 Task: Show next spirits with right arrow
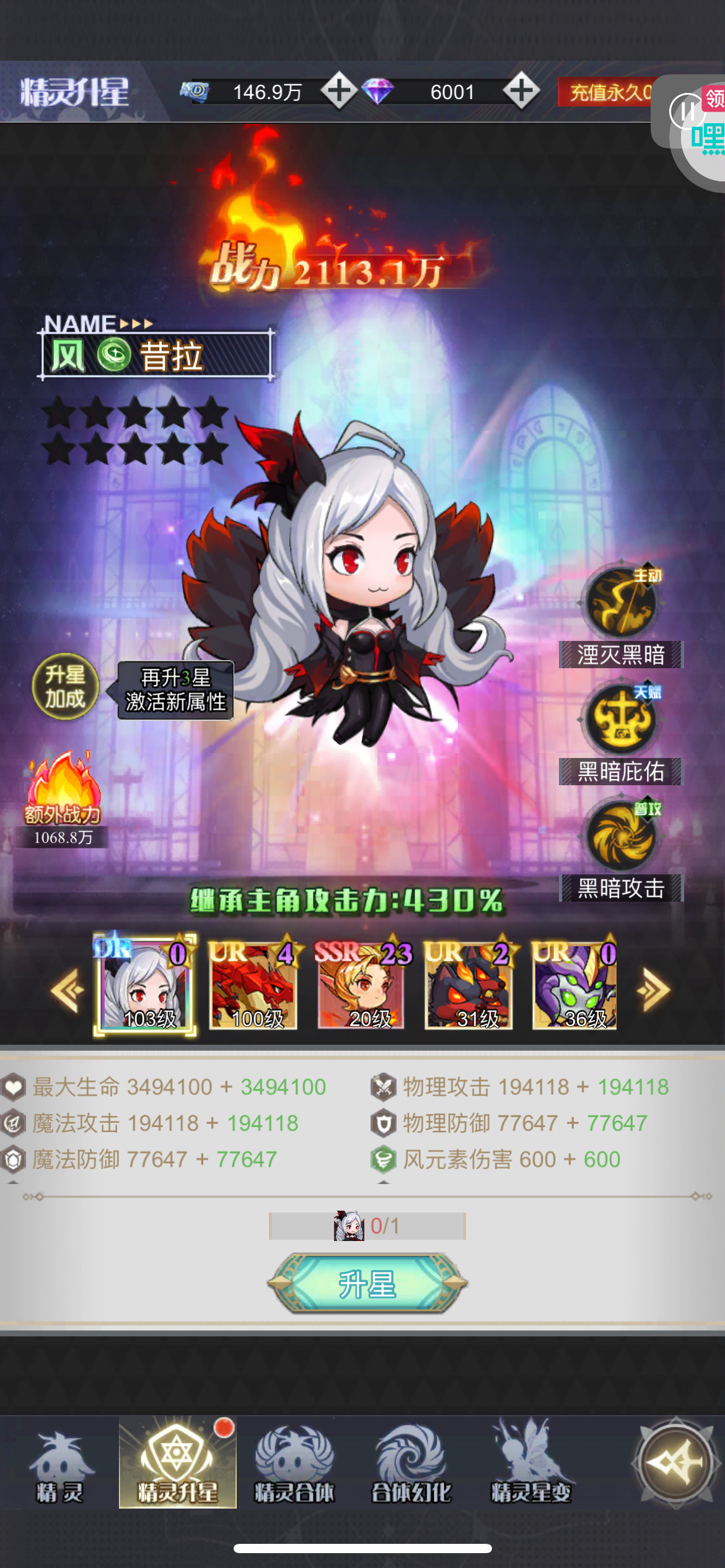pos(654,990)
